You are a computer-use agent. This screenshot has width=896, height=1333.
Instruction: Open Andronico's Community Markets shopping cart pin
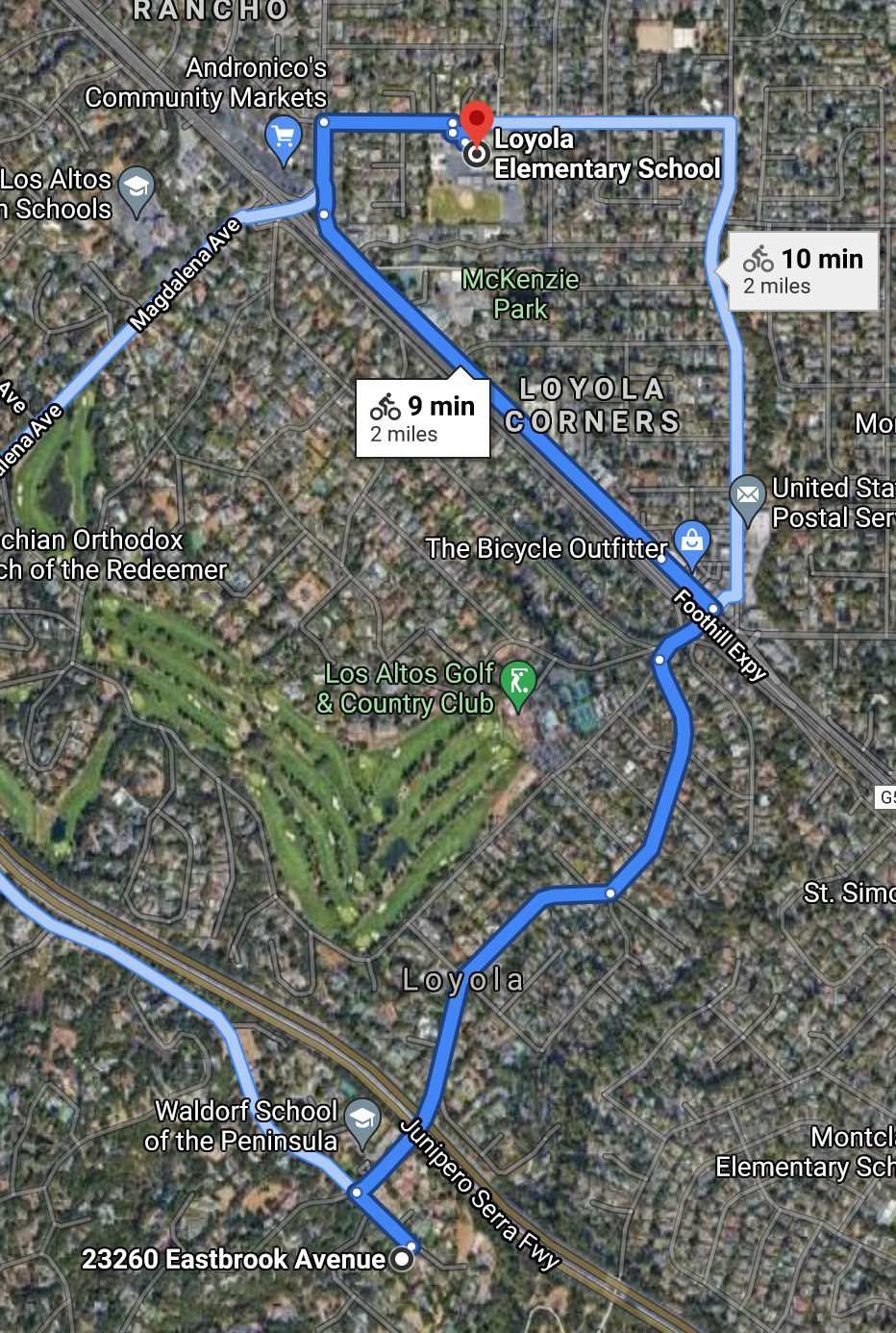[283, 136]
